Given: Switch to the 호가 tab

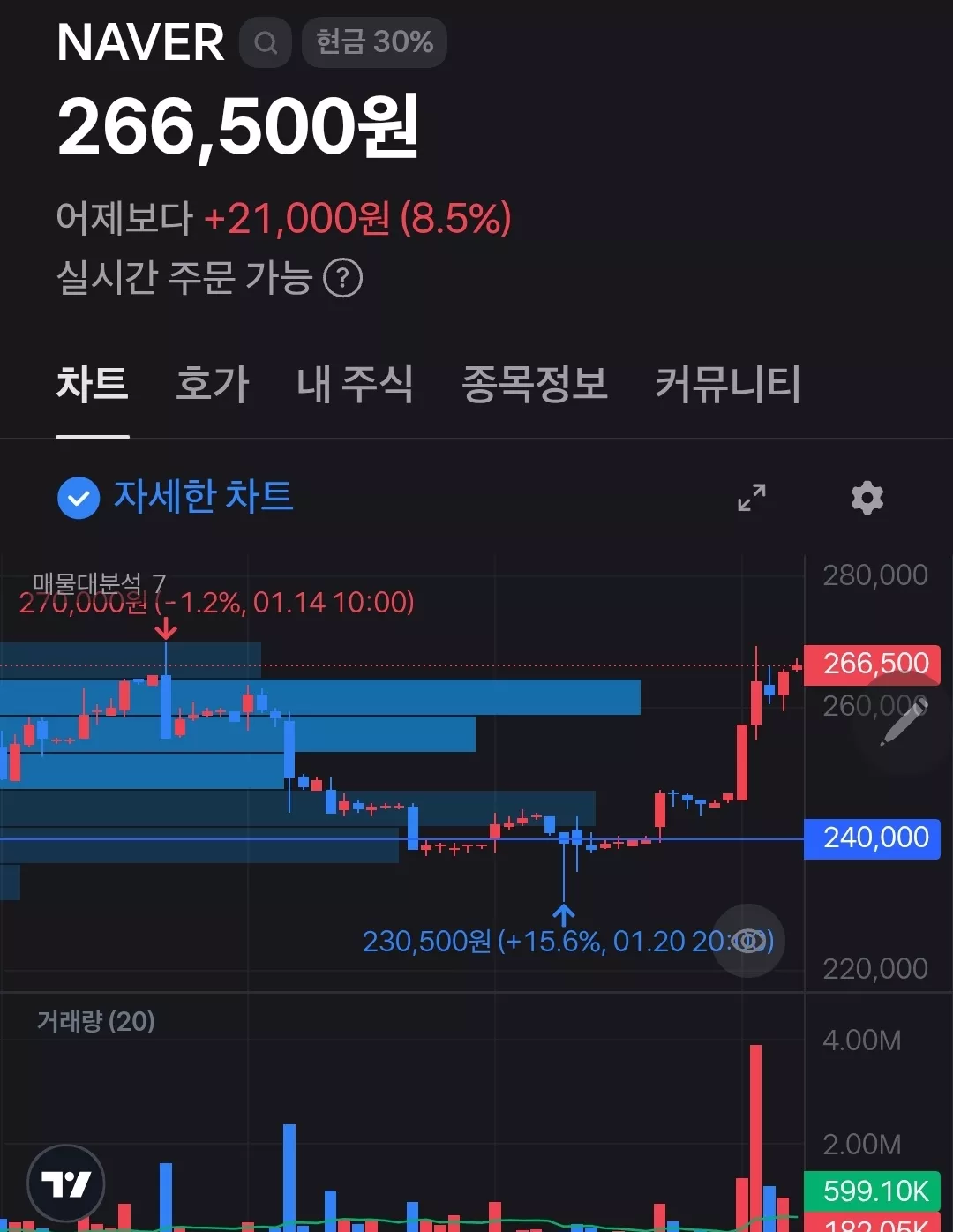Looking at the screenshot, I should click(x=213, y=384).
